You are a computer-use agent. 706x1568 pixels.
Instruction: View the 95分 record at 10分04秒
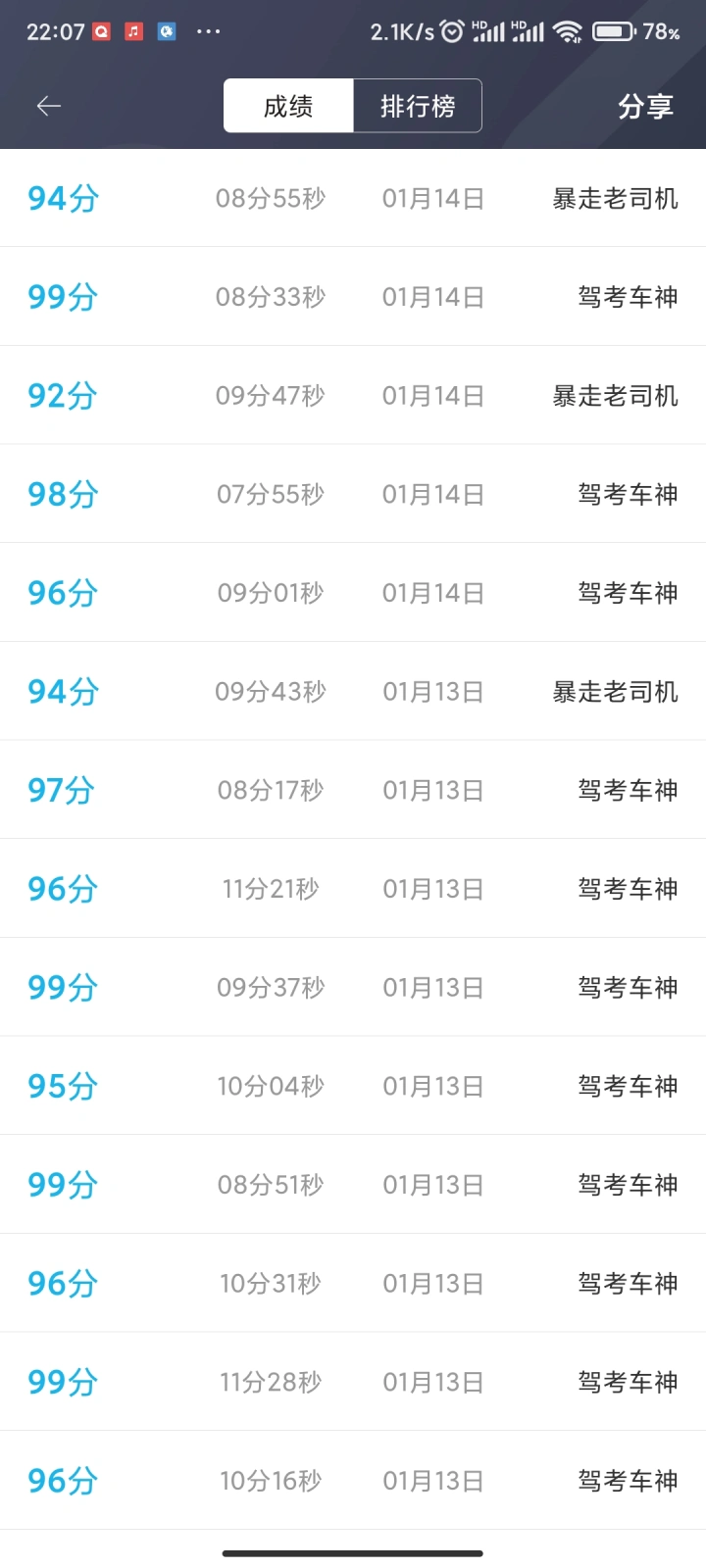tap(353, 1086)
